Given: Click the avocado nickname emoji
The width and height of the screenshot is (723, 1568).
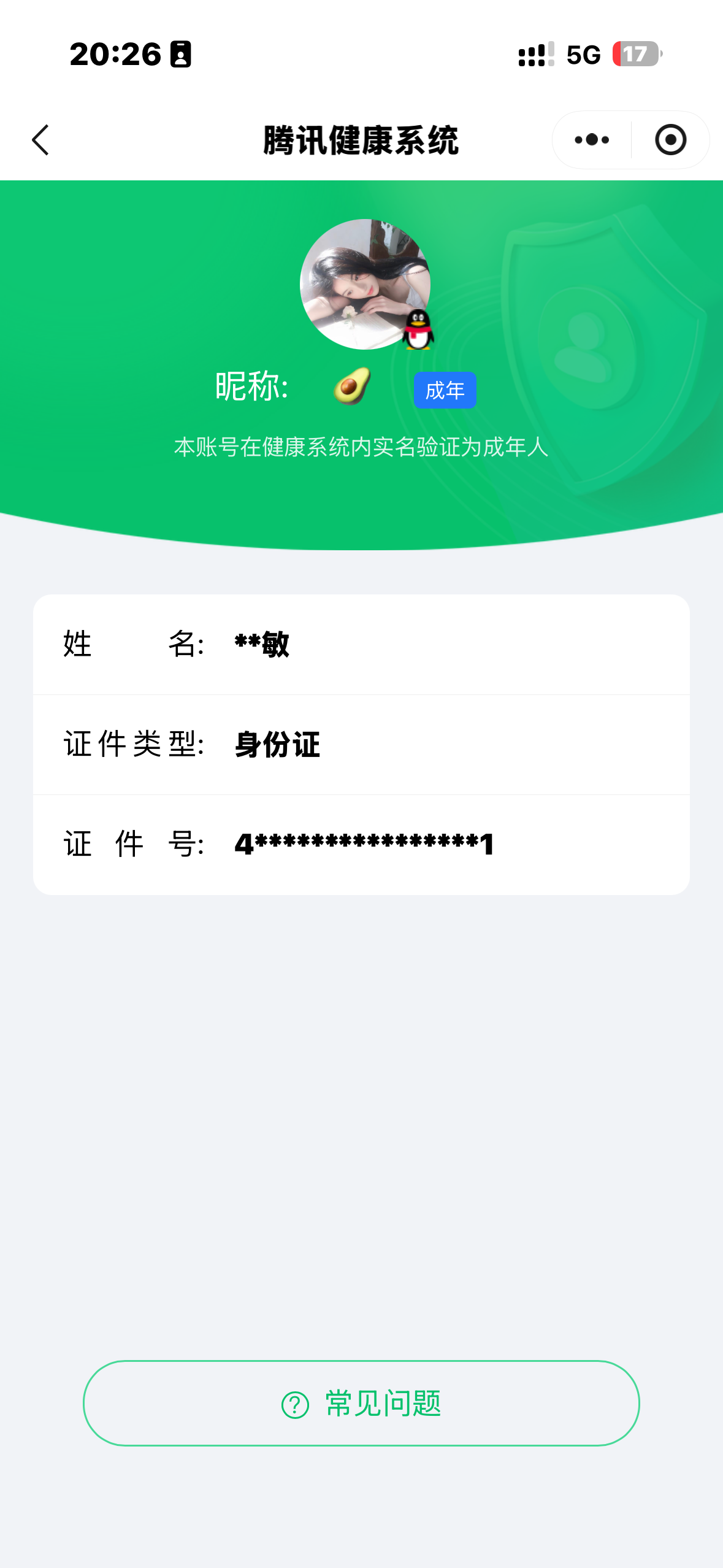Looking at the screenshot, I should (351, 388).
